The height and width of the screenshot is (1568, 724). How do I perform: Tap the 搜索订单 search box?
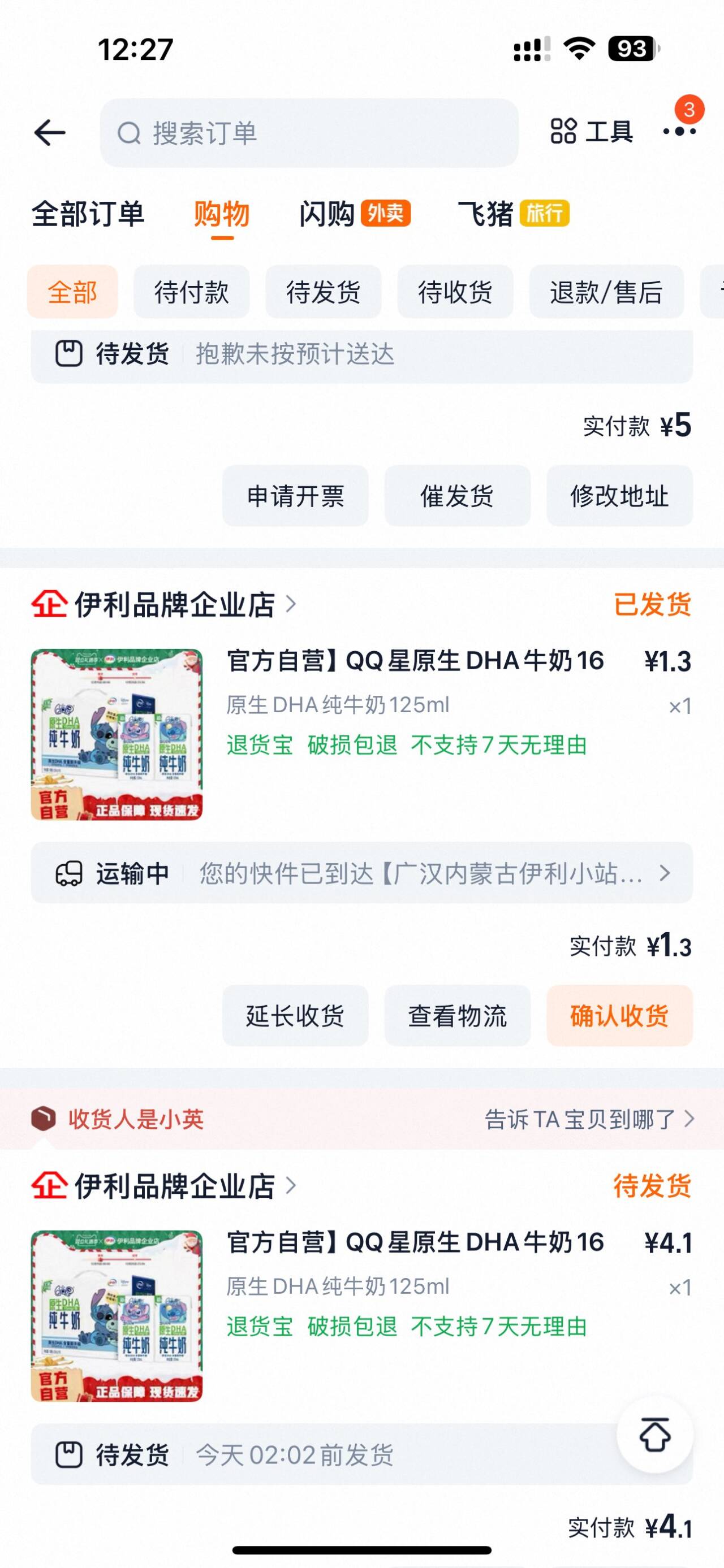309,133
